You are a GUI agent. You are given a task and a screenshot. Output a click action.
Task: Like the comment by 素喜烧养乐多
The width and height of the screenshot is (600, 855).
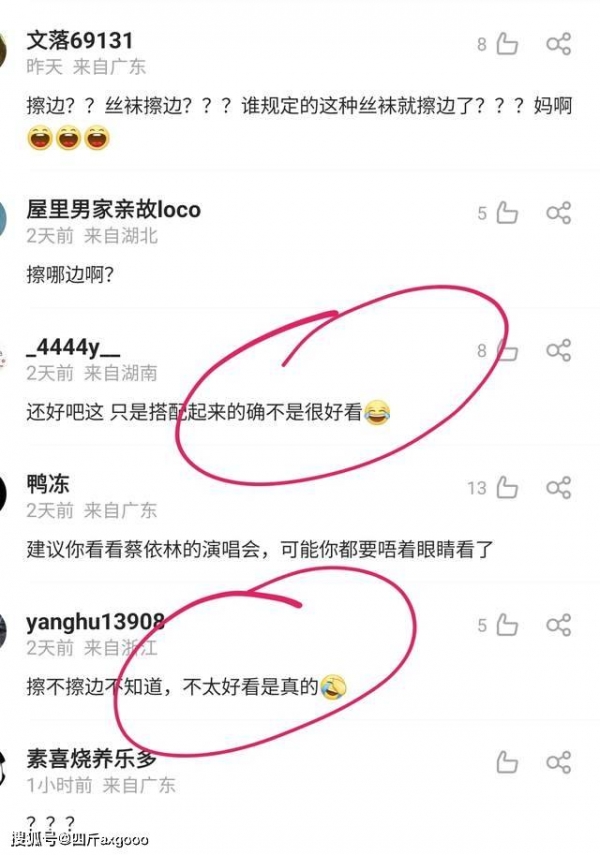pyautogui.click(x=507, y=762)
